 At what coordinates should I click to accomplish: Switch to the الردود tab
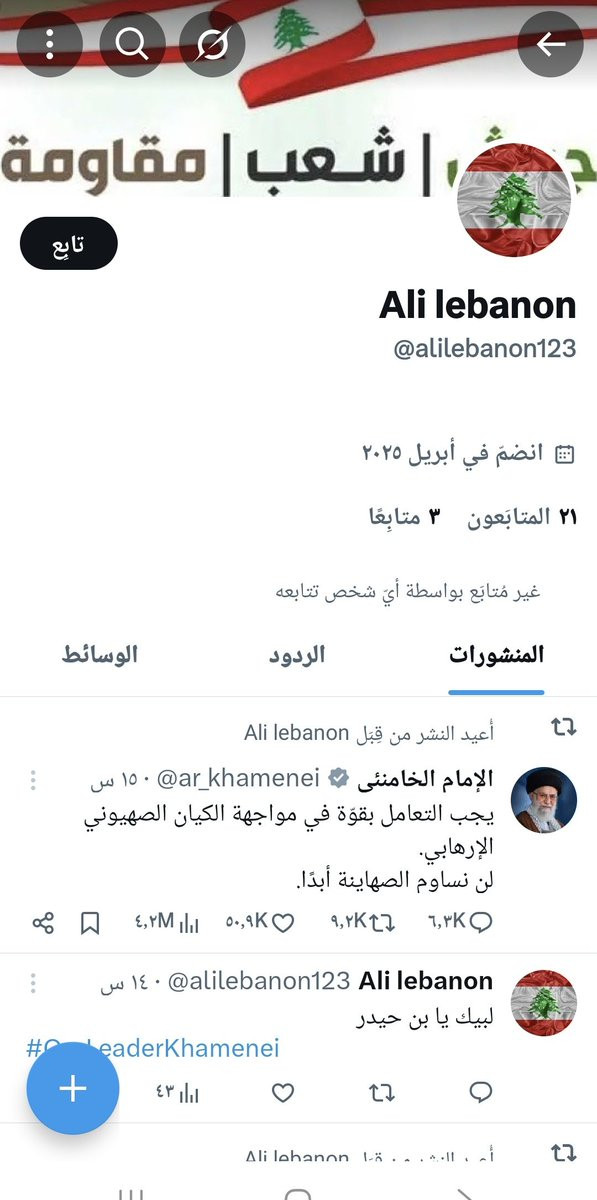click(x=297, y=655)
